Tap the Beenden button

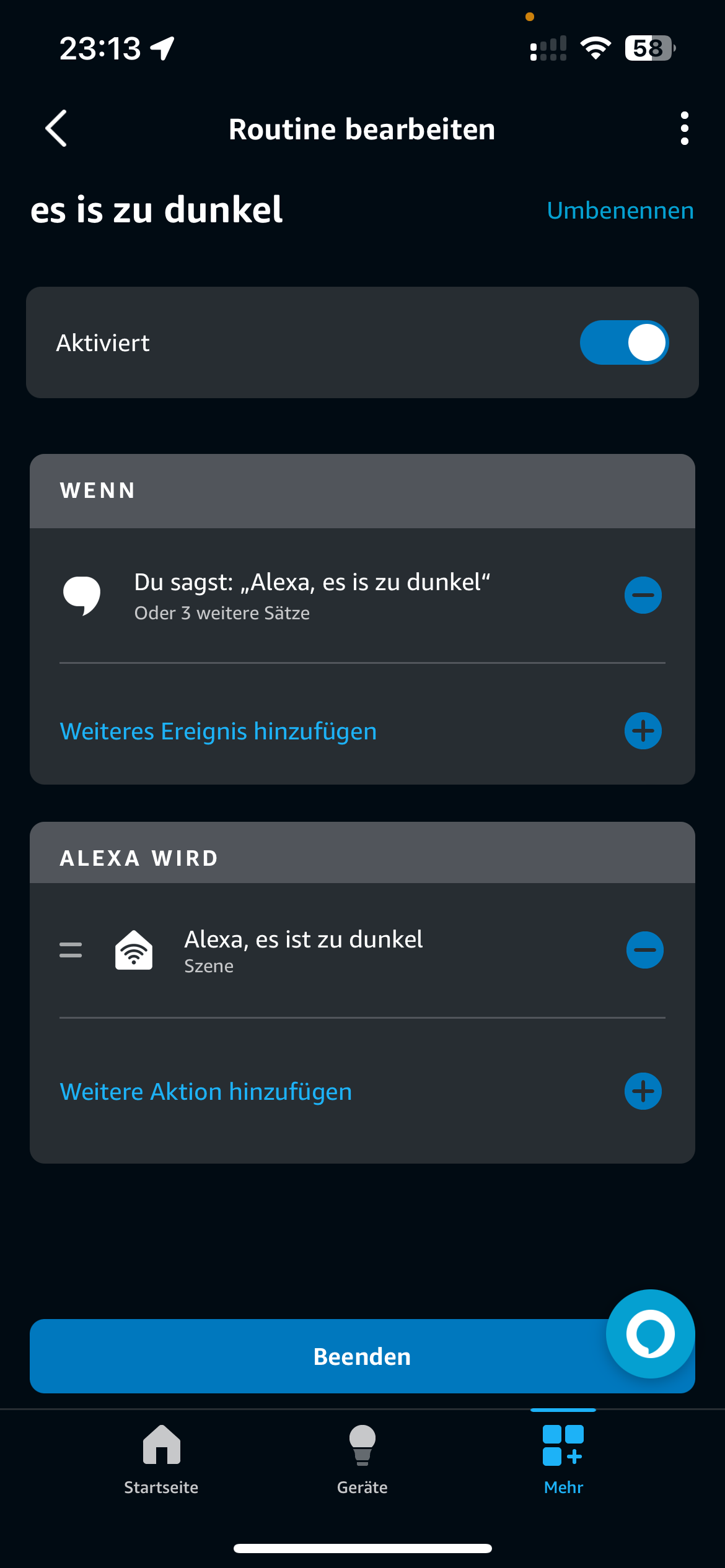click(362, 1356)
